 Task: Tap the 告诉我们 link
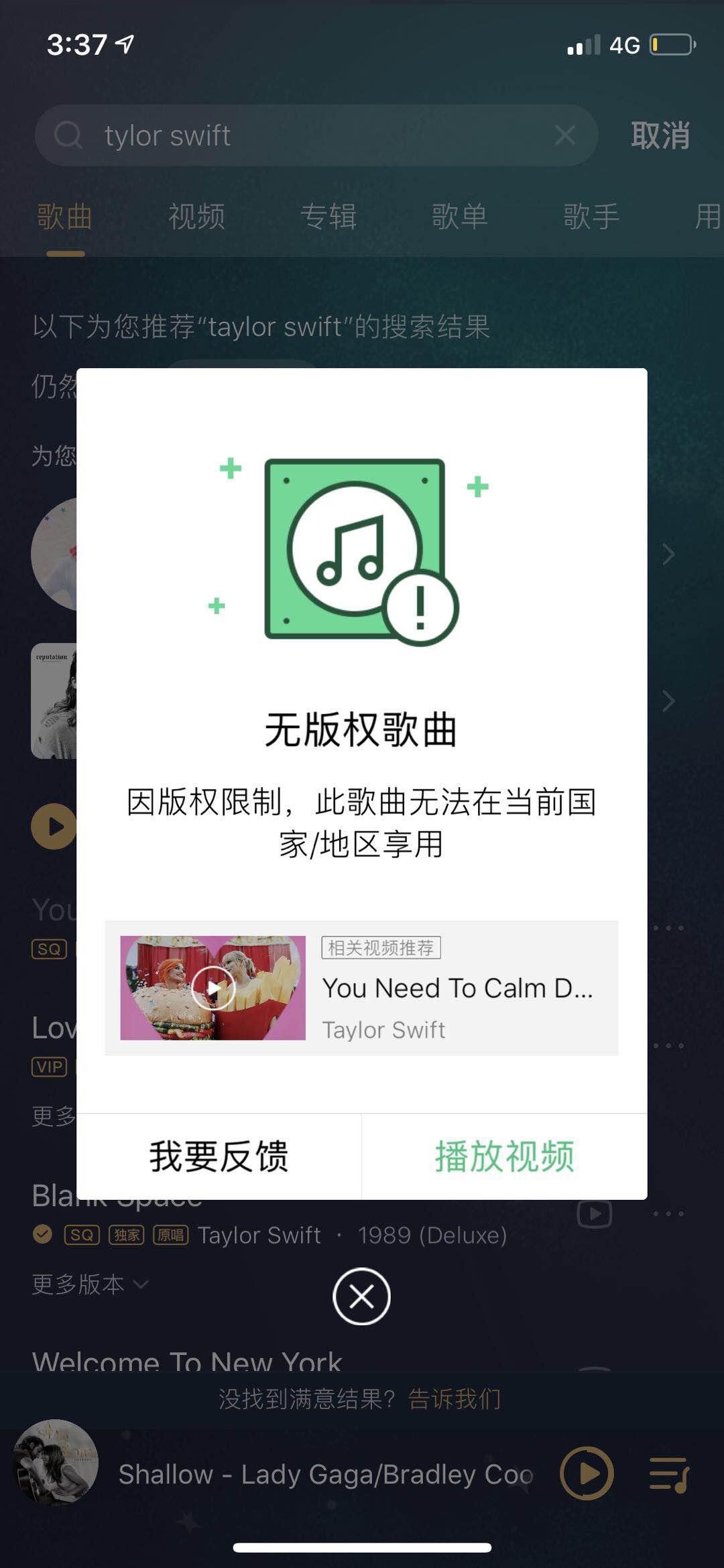pyautogui.click(x=455, y=1399)
